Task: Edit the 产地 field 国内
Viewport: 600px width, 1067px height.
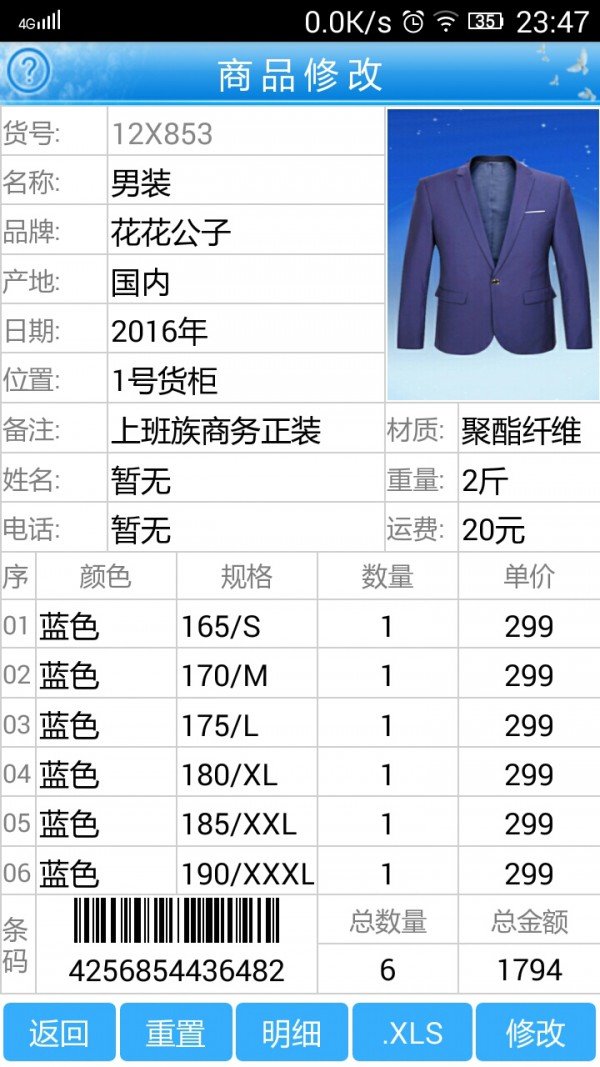Action: pyautogui.click(x=245, y=282)
